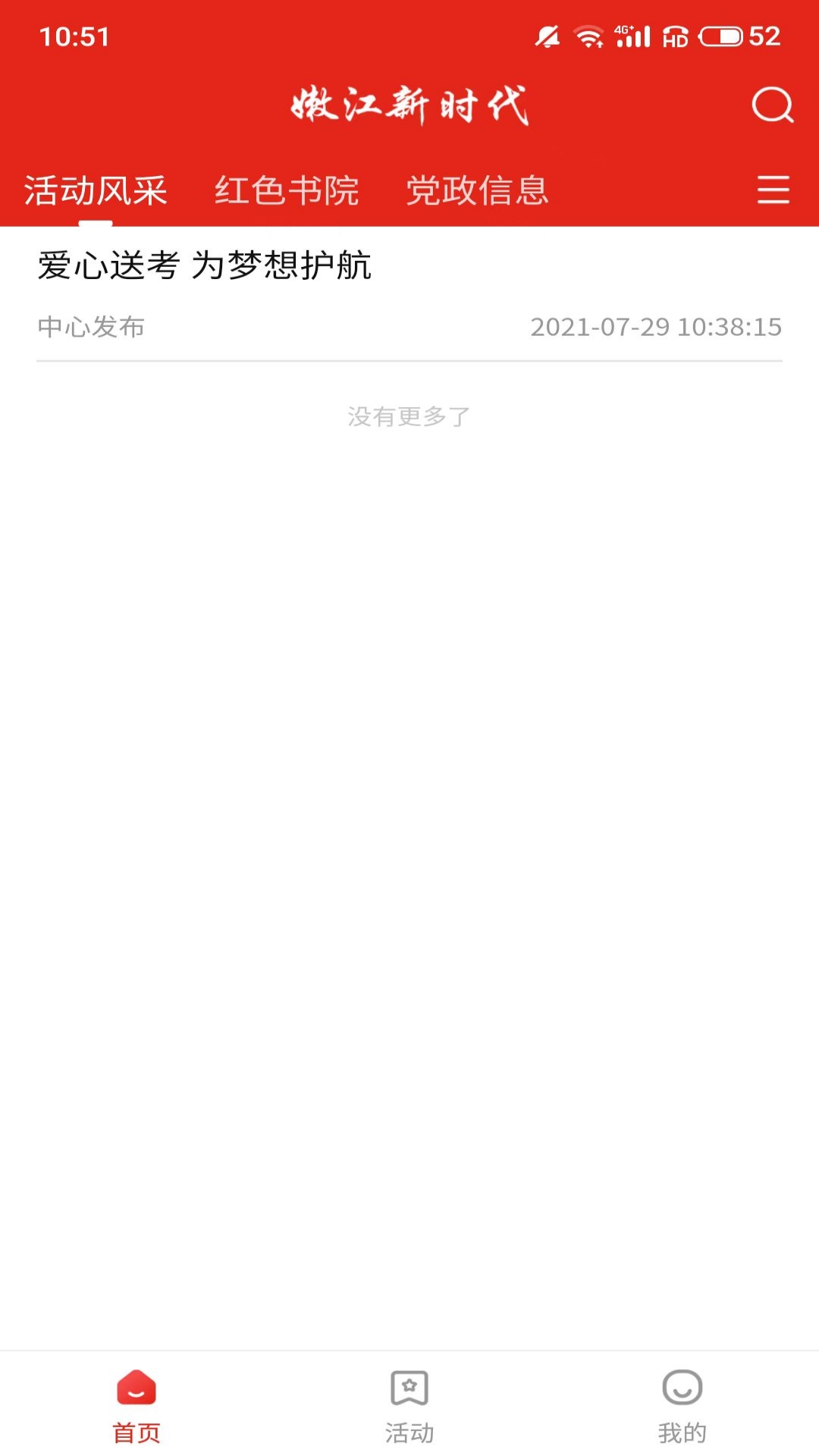Switch to the 红色书院 tab
Viewport: 819px width, 1456px height.
coord(287,190)
